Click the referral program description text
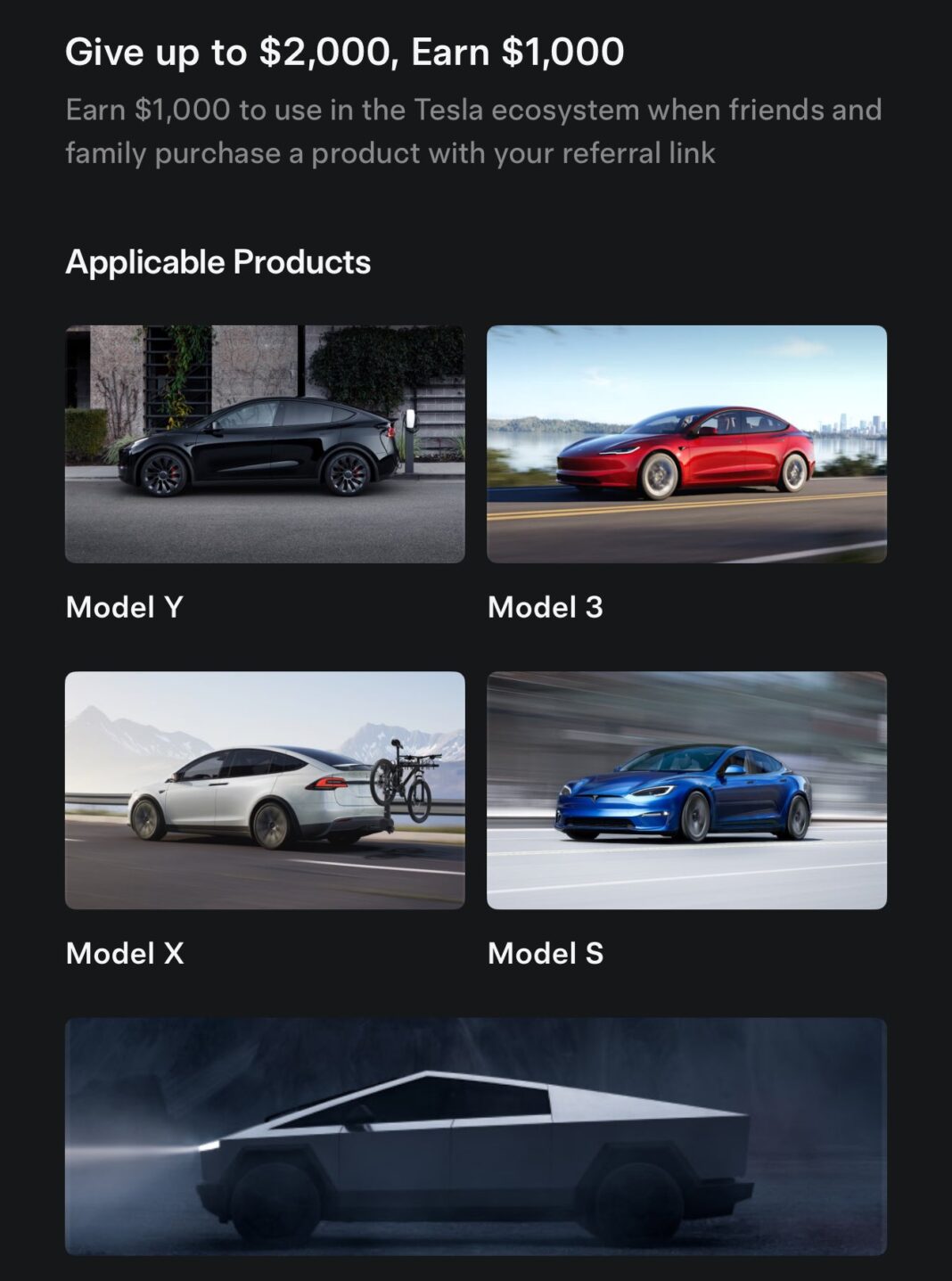This screenshot has width=952, height=1281. pyautogui.click(x=472, y=130)
